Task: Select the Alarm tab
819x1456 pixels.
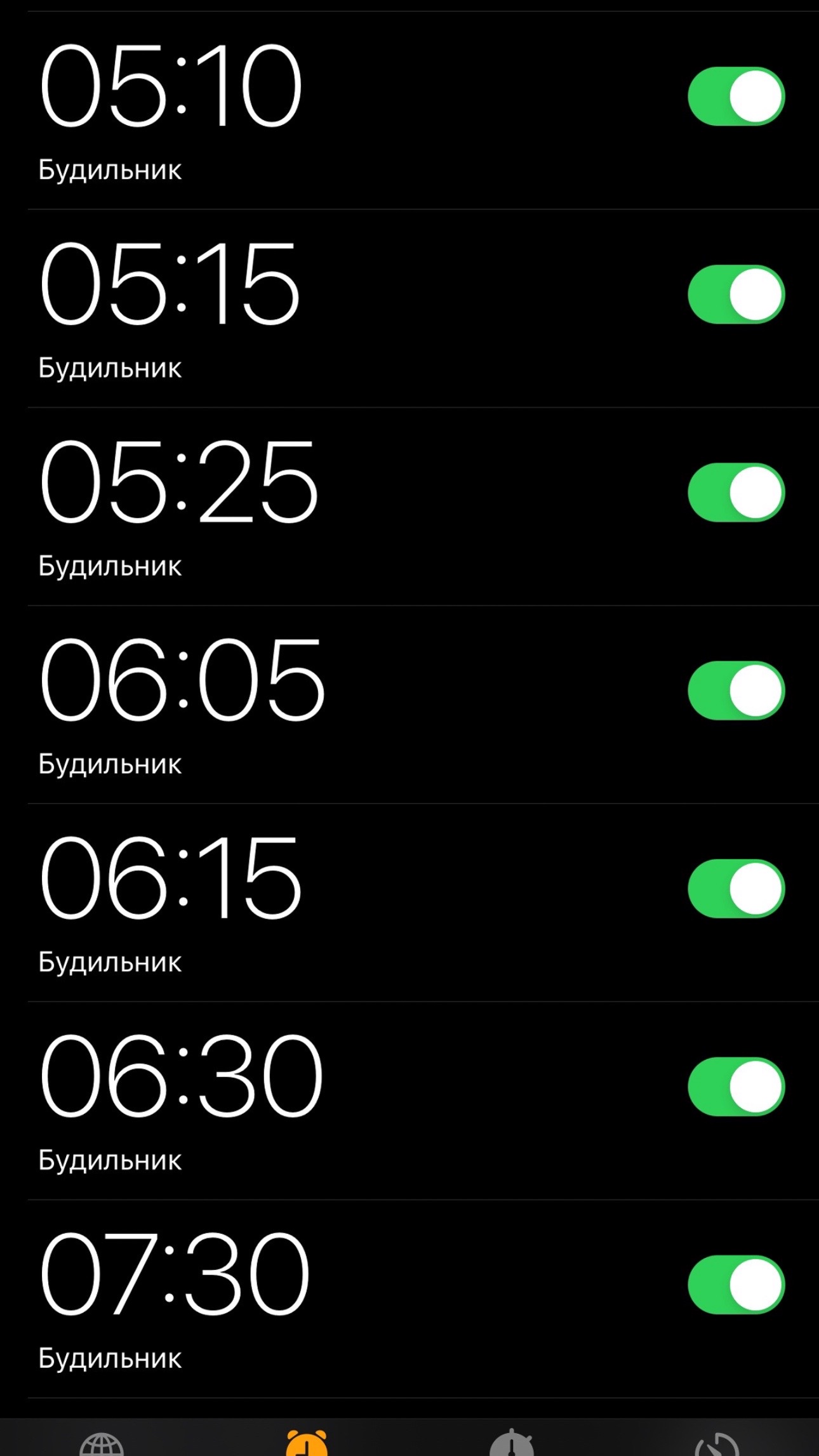Action: tap(307, 1442)
